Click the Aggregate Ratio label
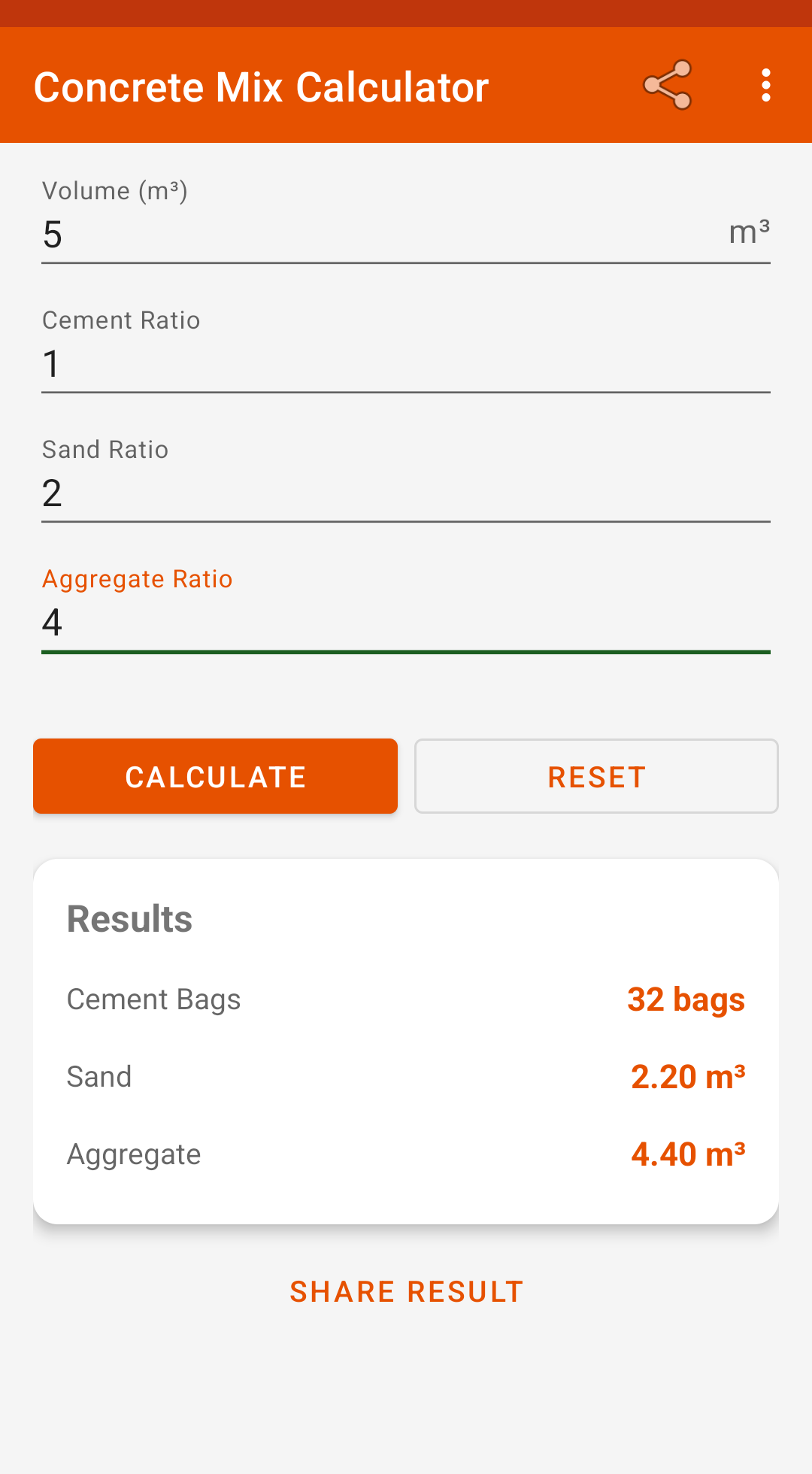Screen dimensions: 812x1474 (138, 579)
